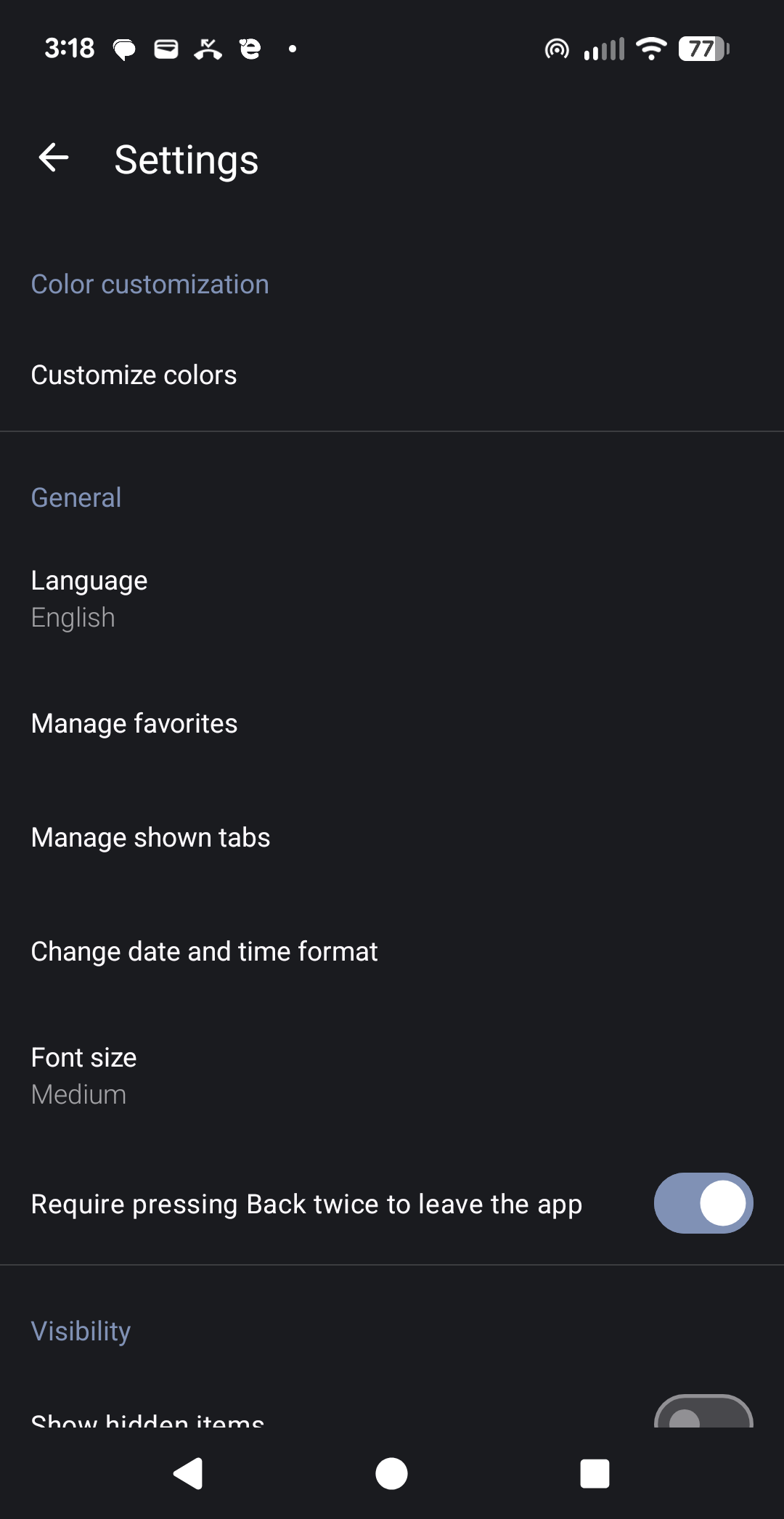
Task: Open Customize colors
Action: (134, 375)
